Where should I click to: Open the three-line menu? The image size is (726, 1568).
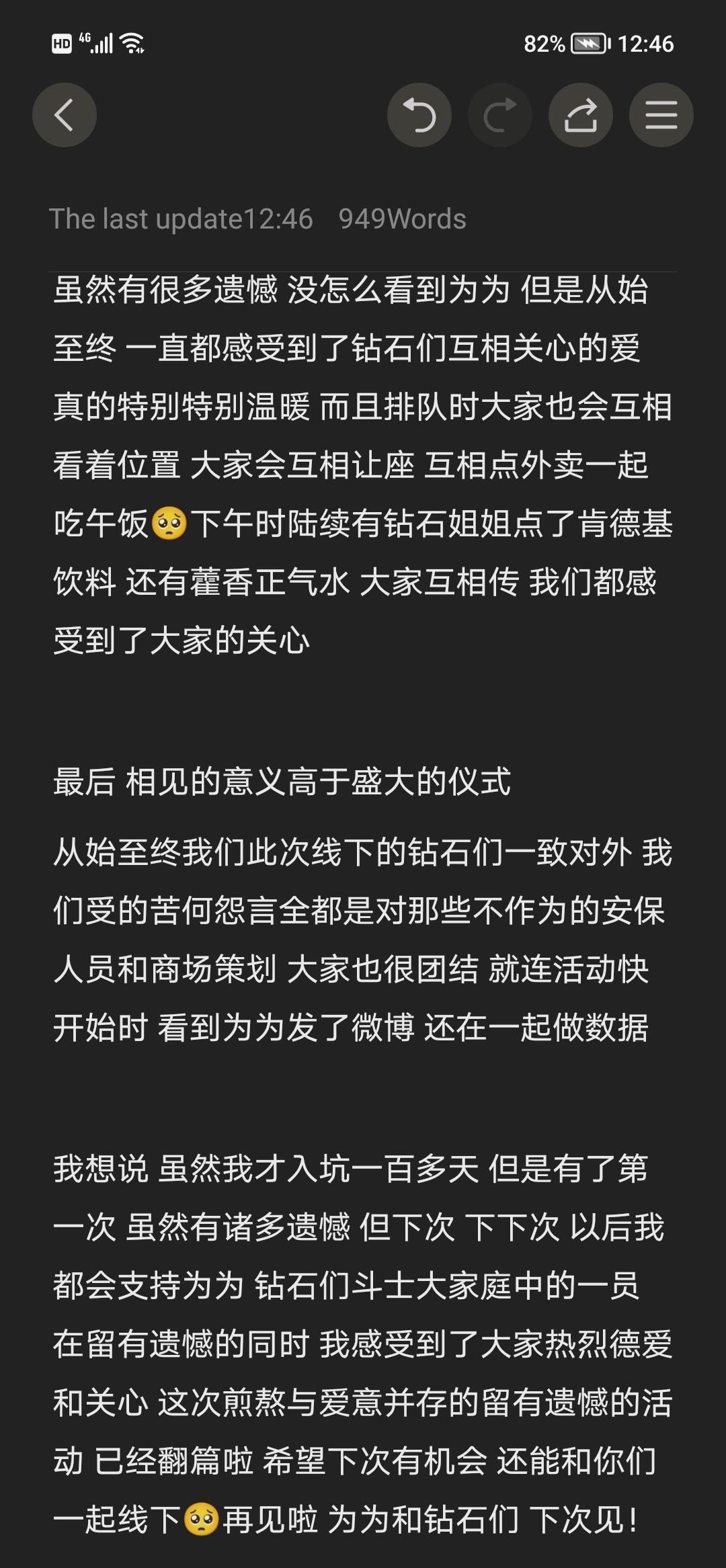pos(661,115)
